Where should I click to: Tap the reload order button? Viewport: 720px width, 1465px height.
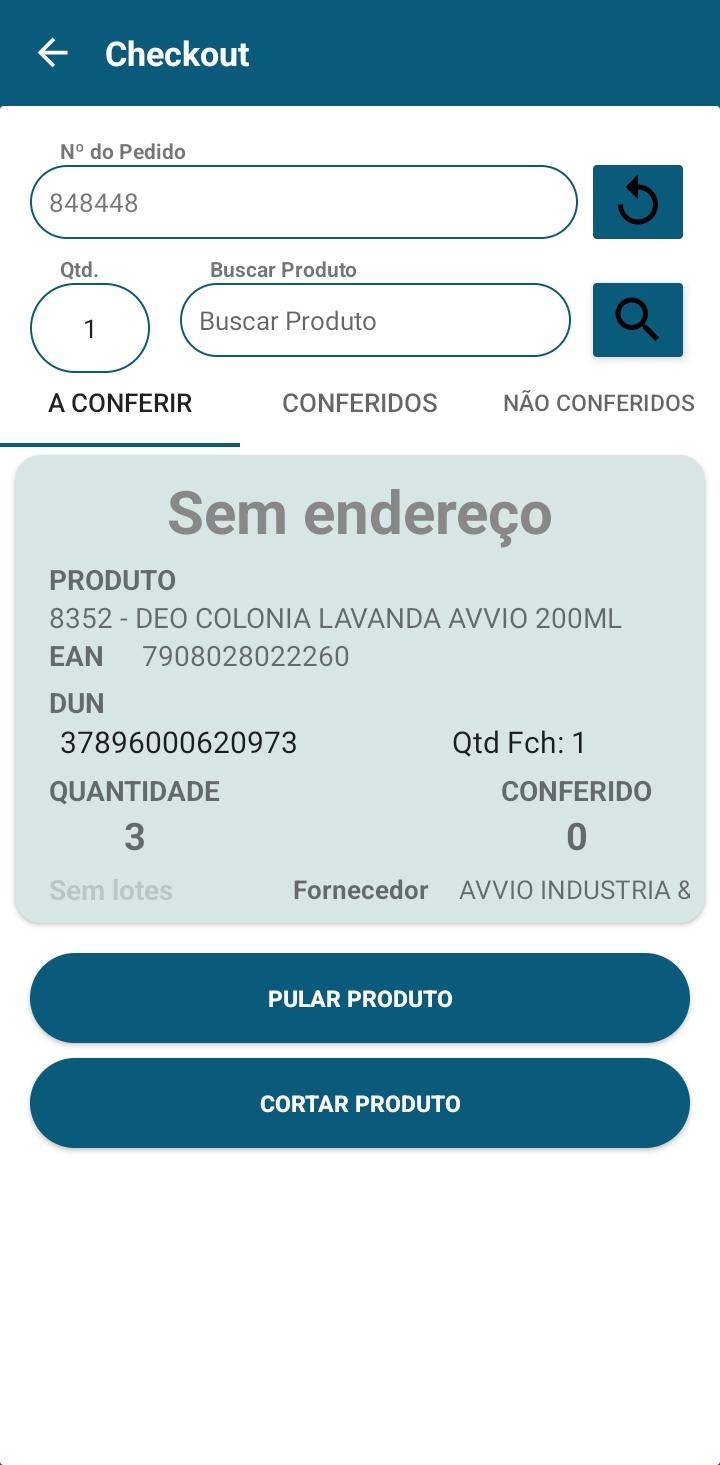[x=637, y=202]
